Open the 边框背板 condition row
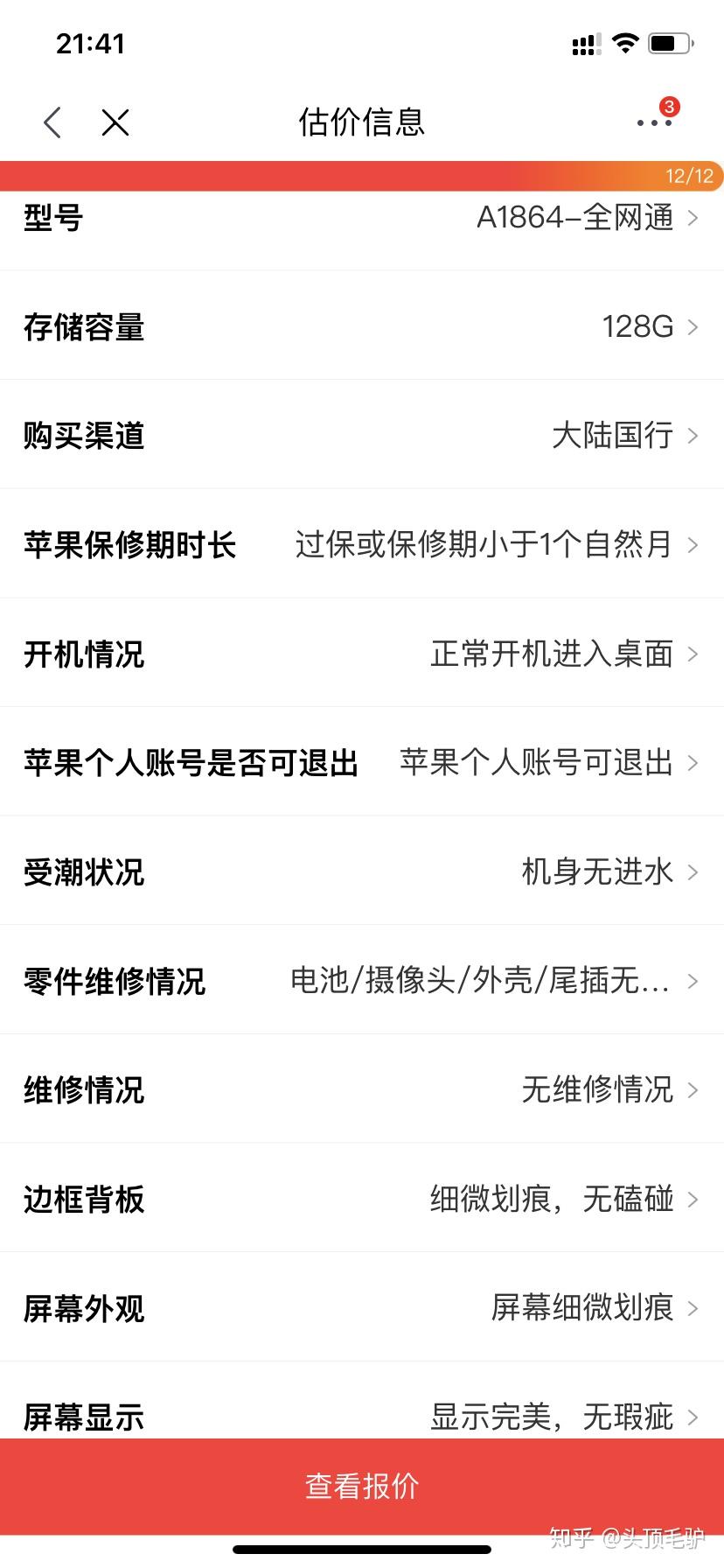724x1568 pixels. [x=362, y=1198]
